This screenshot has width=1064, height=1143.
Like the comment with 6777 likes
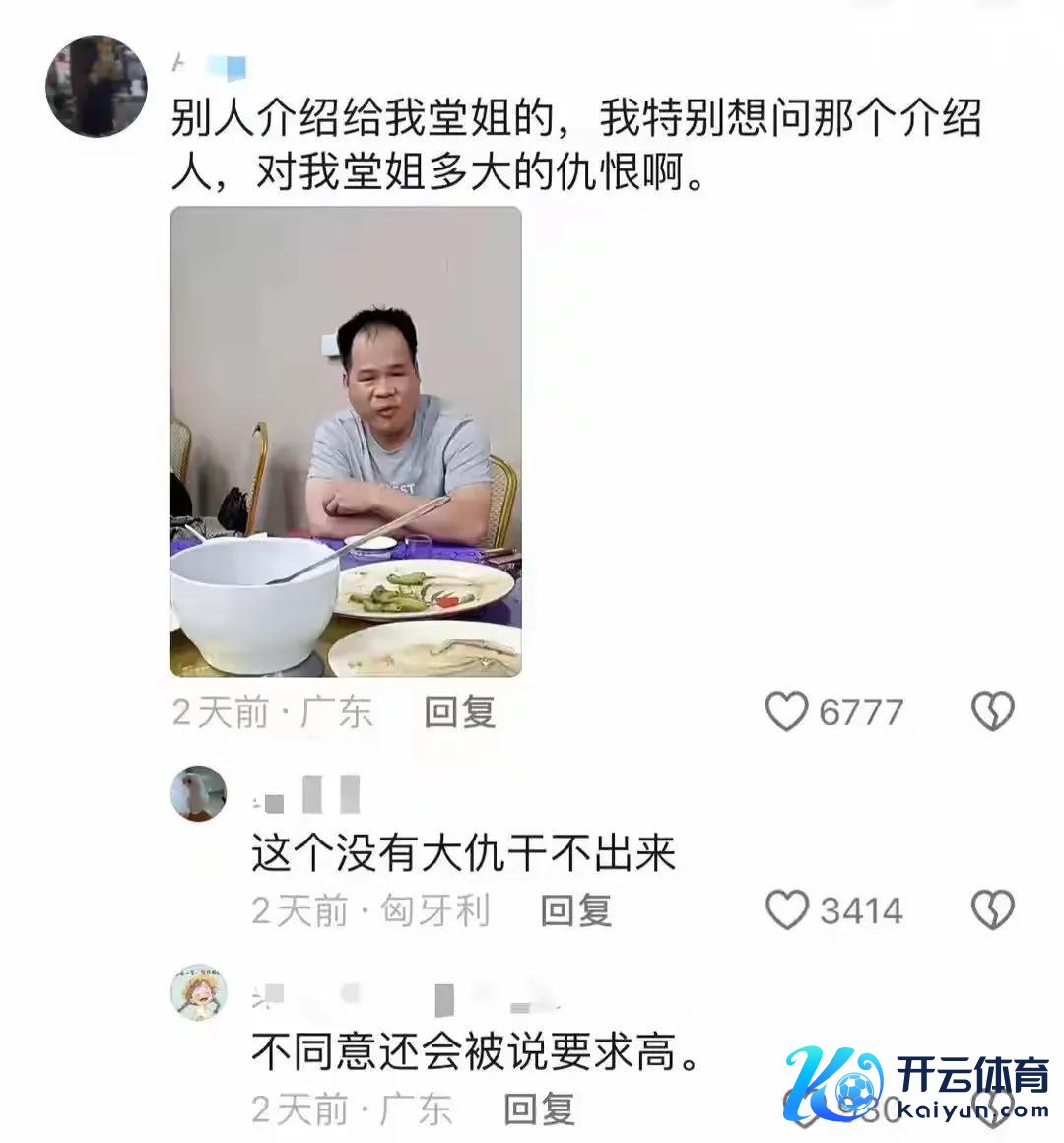pos(787,711)
